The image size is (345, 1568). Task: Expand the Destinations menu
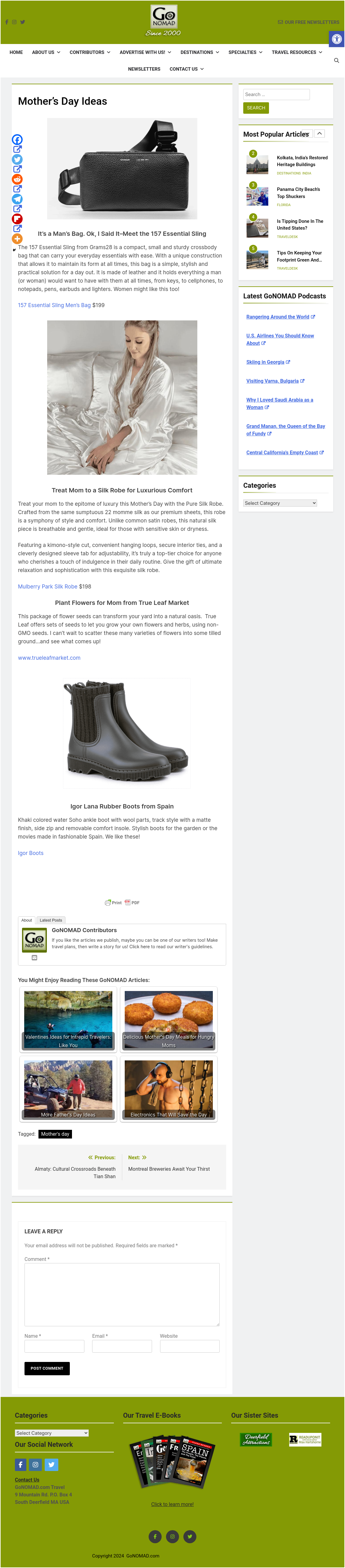tap(200, 52)
